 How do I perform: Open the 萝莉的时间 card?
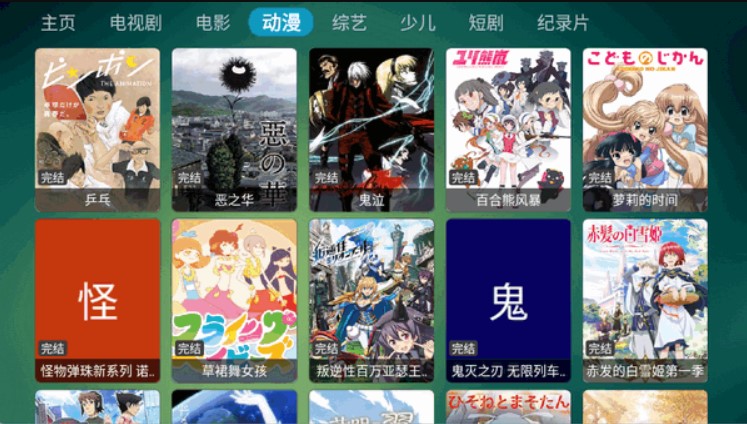point(645,128)
